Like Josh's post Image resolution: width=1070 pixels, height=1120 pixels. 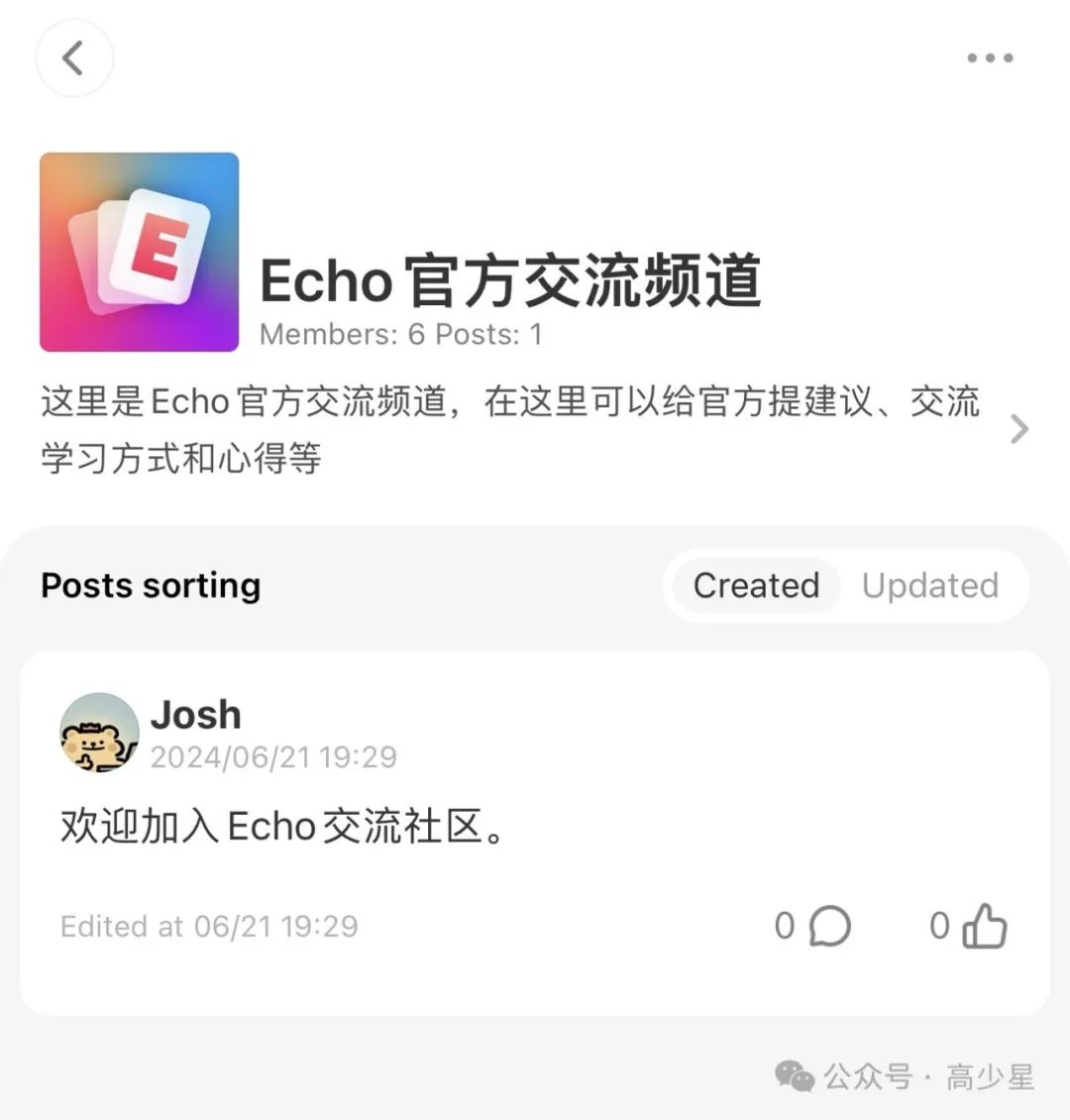984,927
